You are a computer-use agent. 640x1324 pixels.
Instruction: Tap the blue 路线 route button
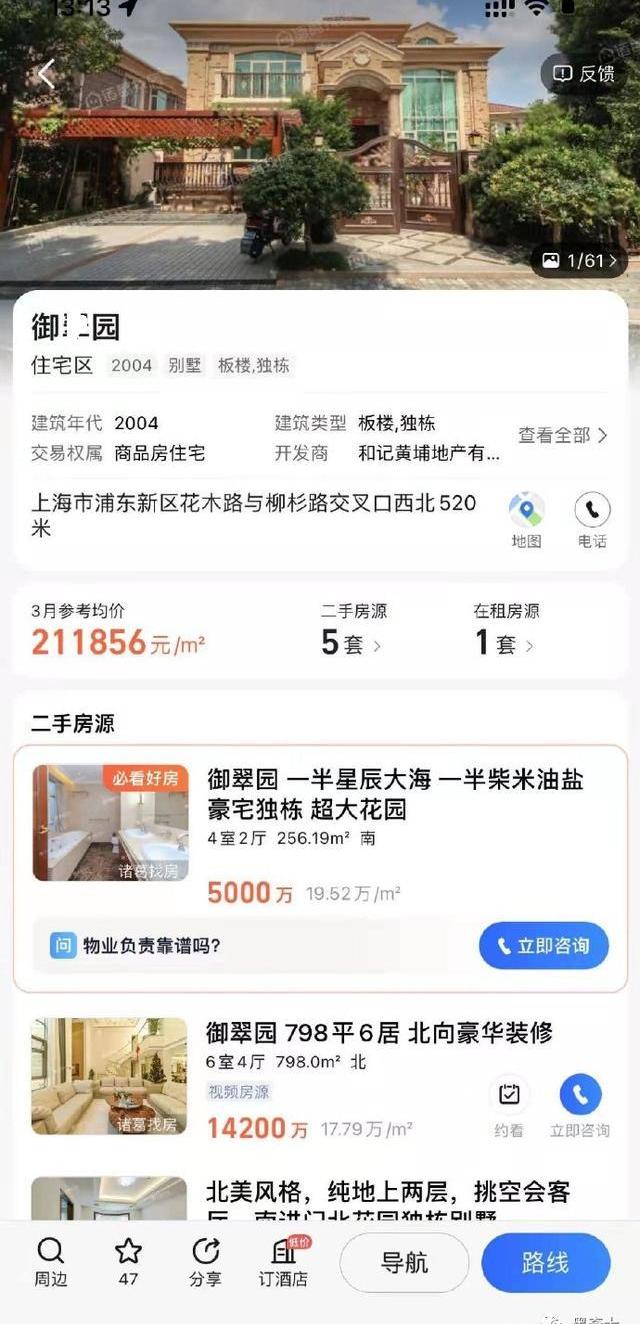545,1263
